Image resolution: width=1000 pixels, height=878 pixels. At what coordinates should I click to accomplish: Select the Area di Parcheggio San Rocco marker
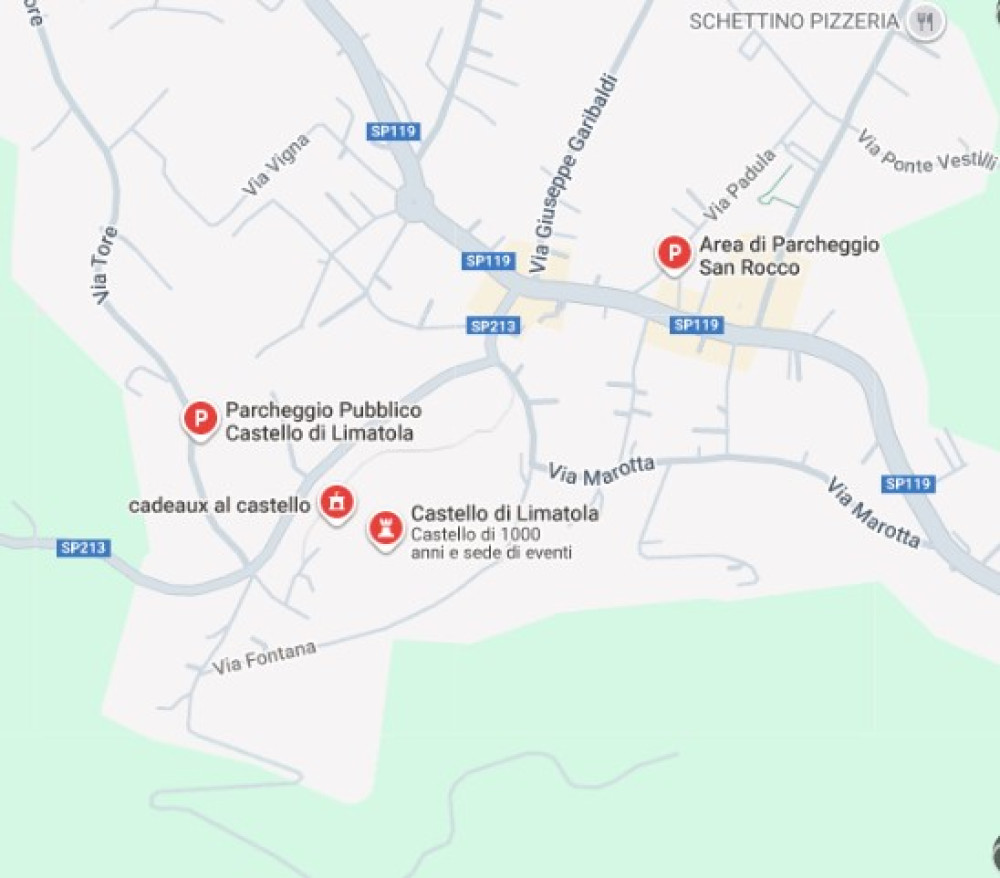point(674,253)
